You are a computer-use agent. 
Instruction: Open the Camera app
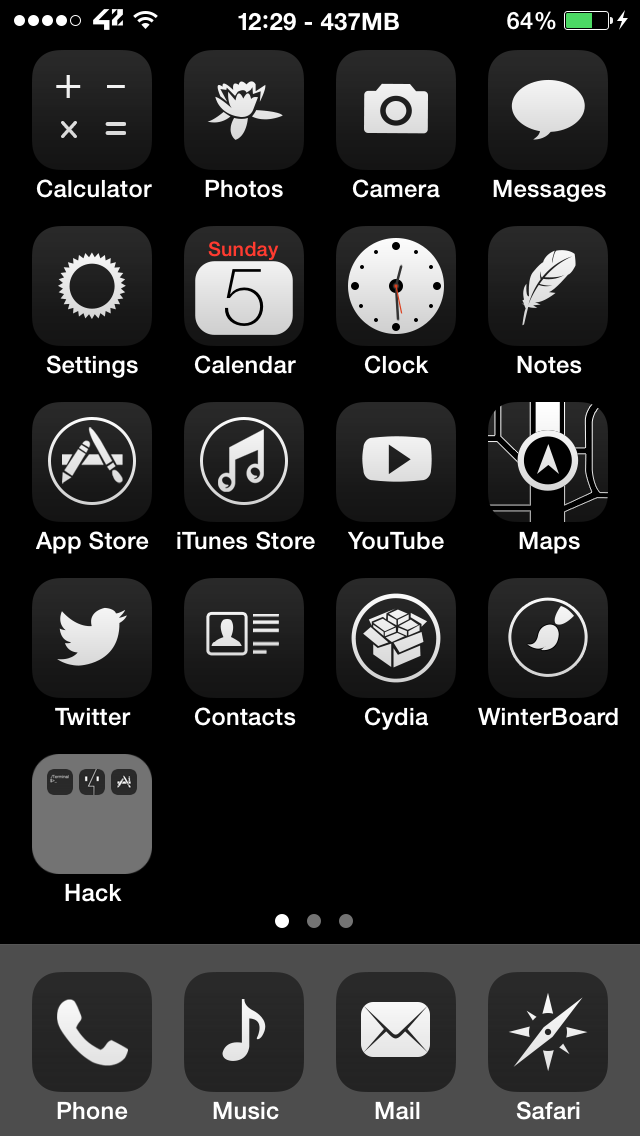pos(396,110)
